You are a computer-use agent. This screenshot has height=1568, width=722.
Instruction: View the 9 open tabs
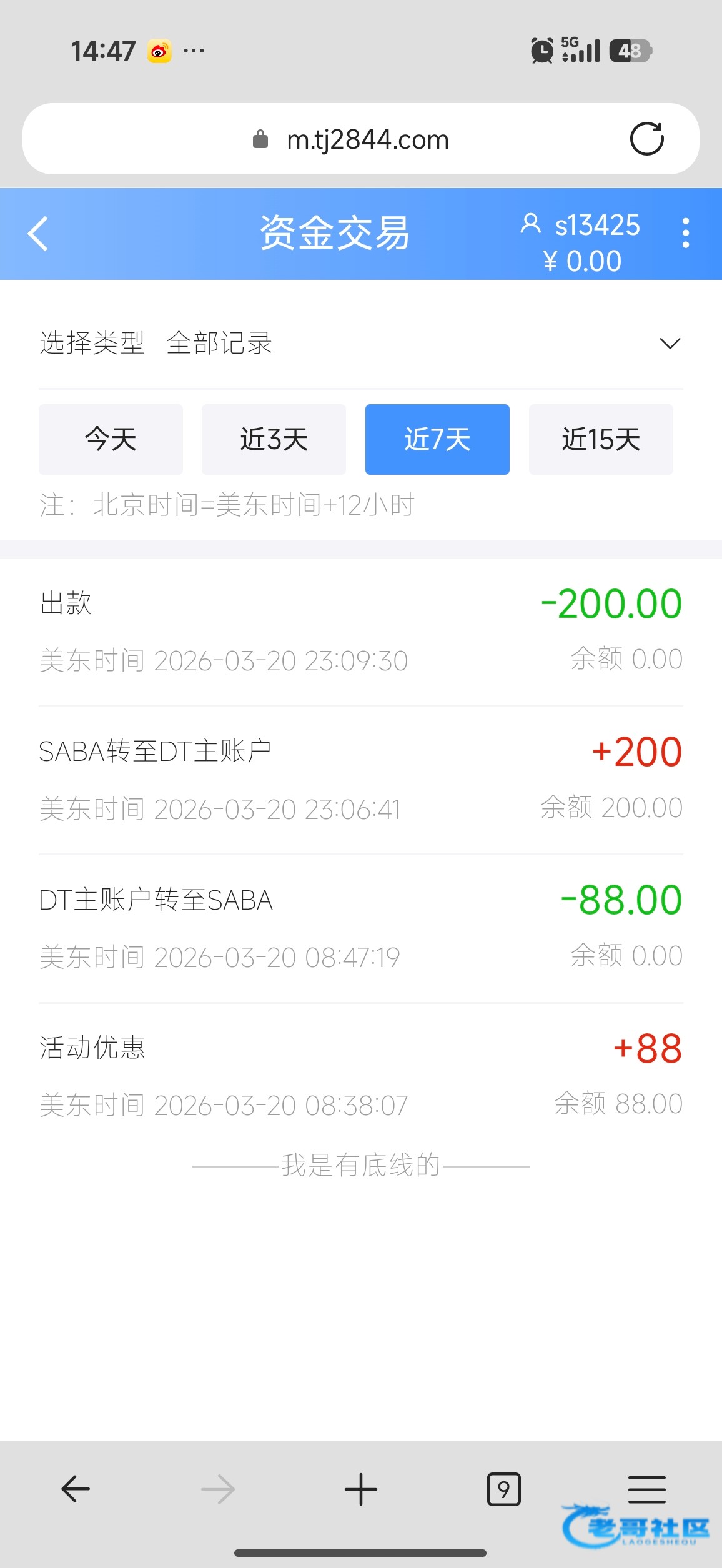click(503, 1489)
